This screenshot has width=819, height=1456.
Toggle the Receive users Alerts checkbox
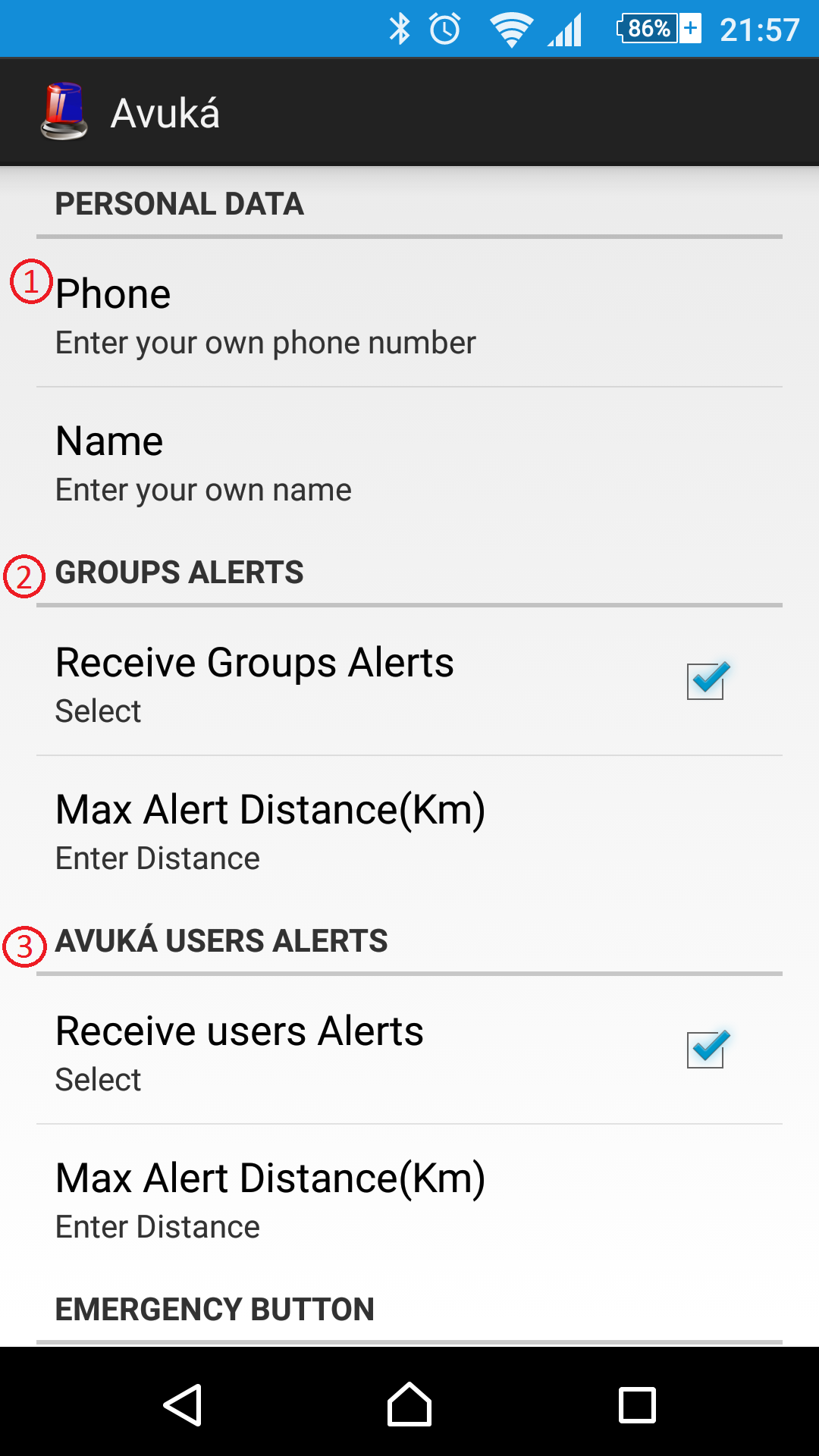click(706, 1050)
